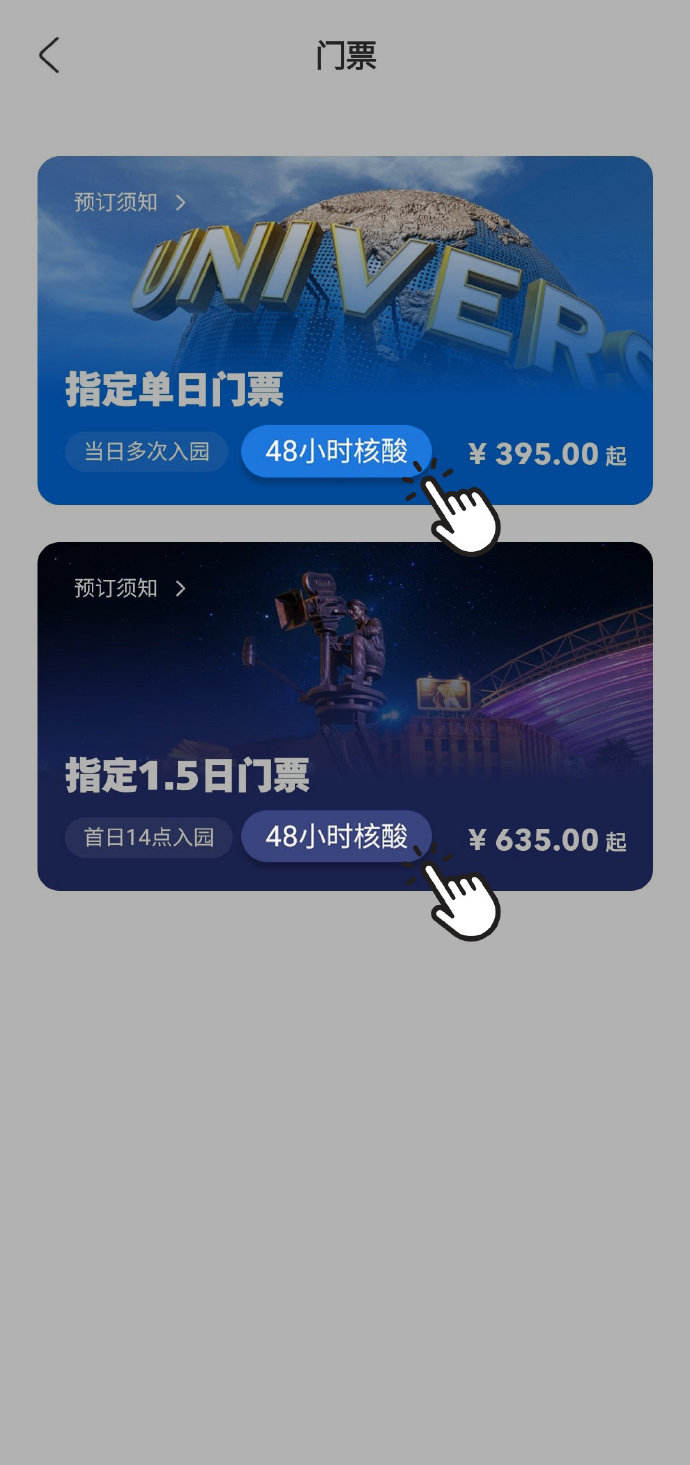690x1465 pixels.
Task: Open 预订须知 on the 指定单日门票 card
Action: [129, 202]
